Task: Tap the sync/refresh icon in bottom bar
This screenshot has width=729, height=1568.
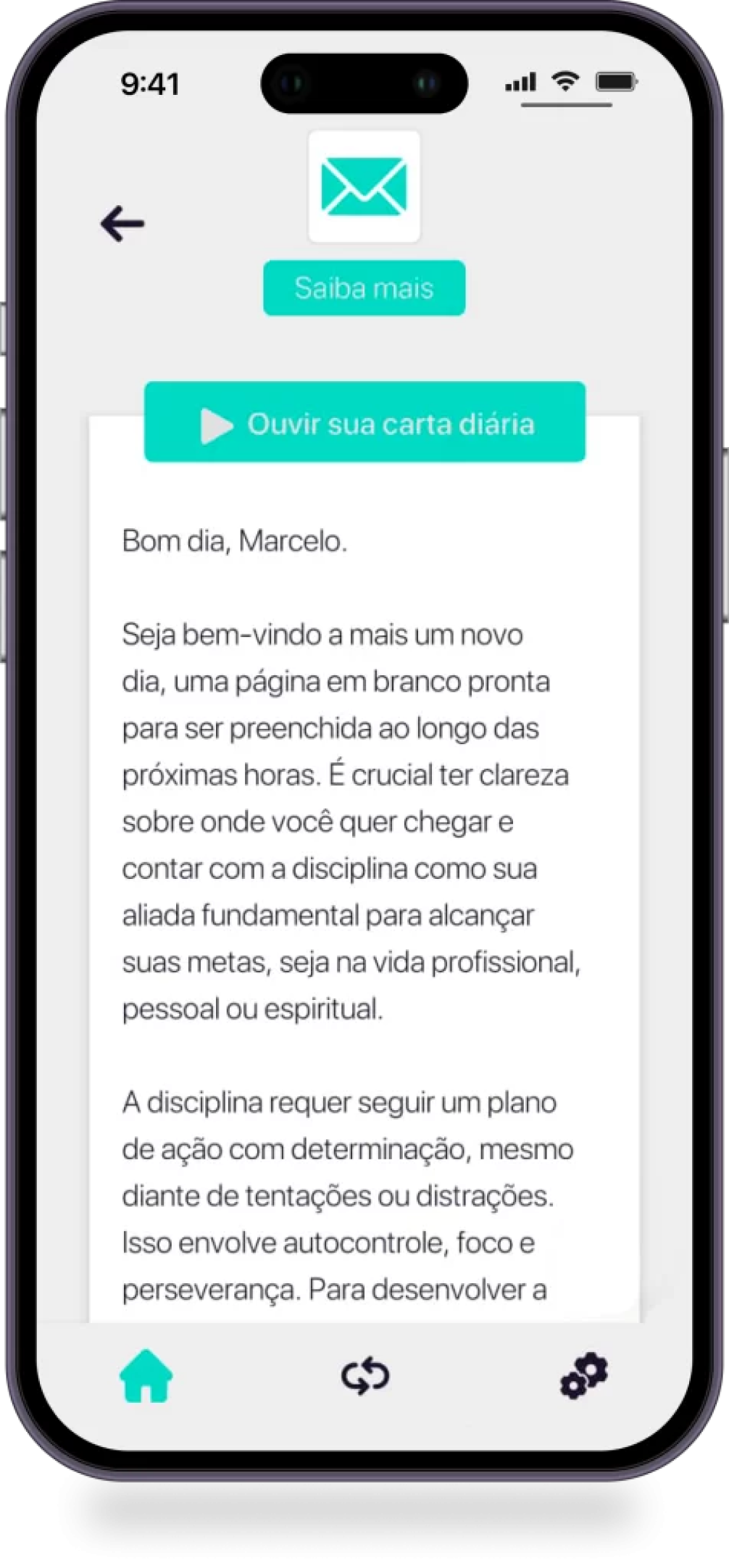Action: tap(364, 1374)
